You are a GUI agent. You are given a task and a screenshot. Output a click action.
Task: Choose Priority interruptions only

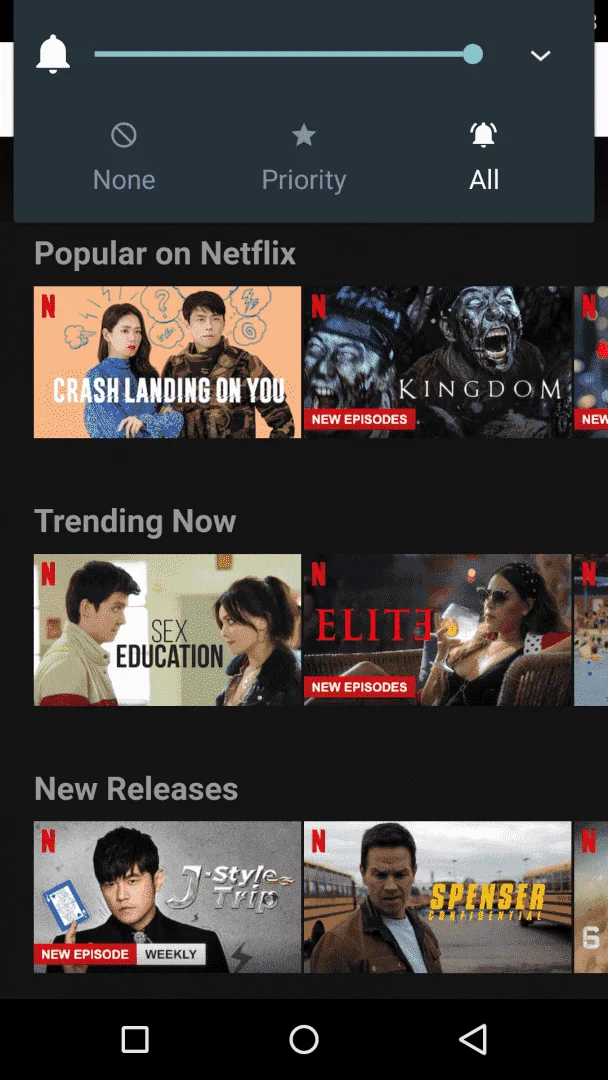pos(304,158)
